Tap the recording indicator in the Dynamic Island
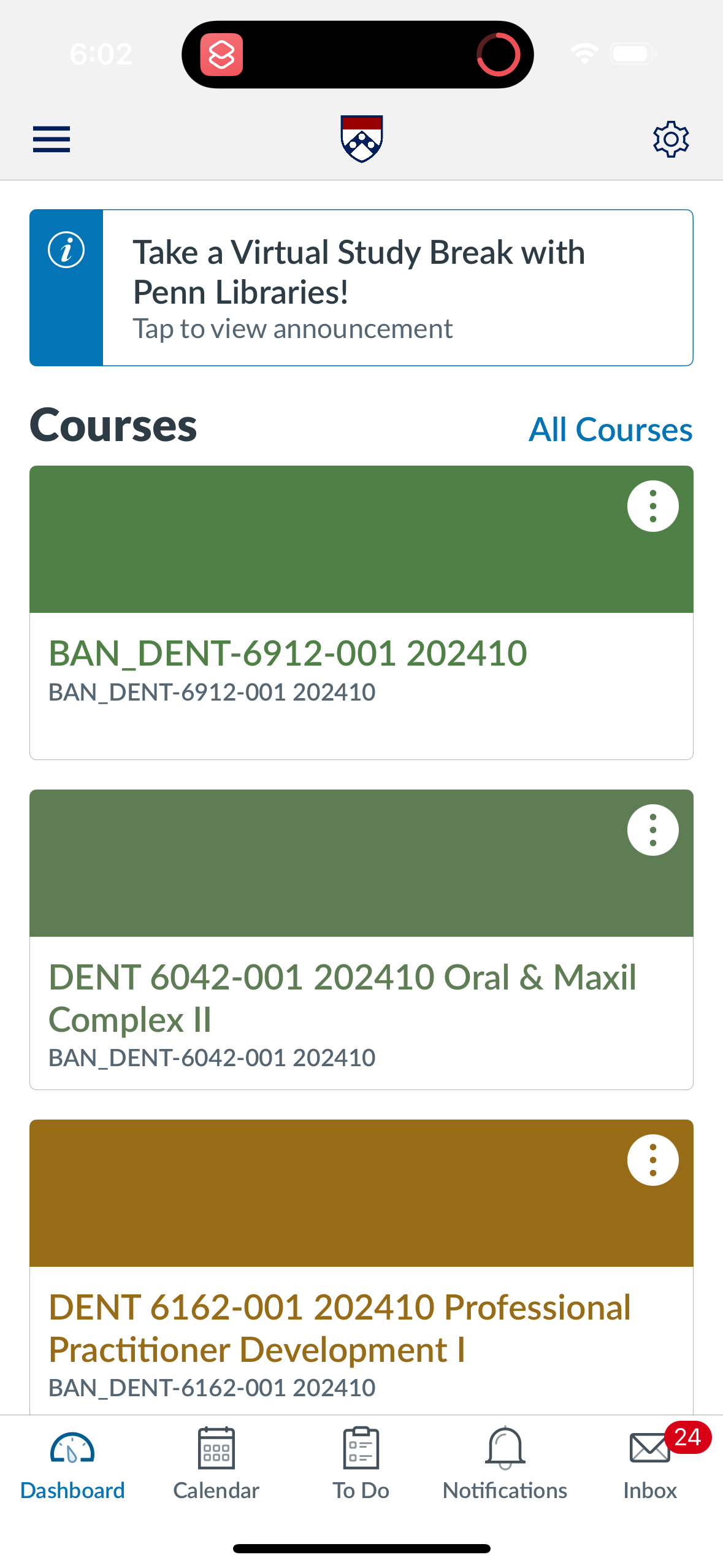Screen dimensions: 723x1568 pos(499,53)
